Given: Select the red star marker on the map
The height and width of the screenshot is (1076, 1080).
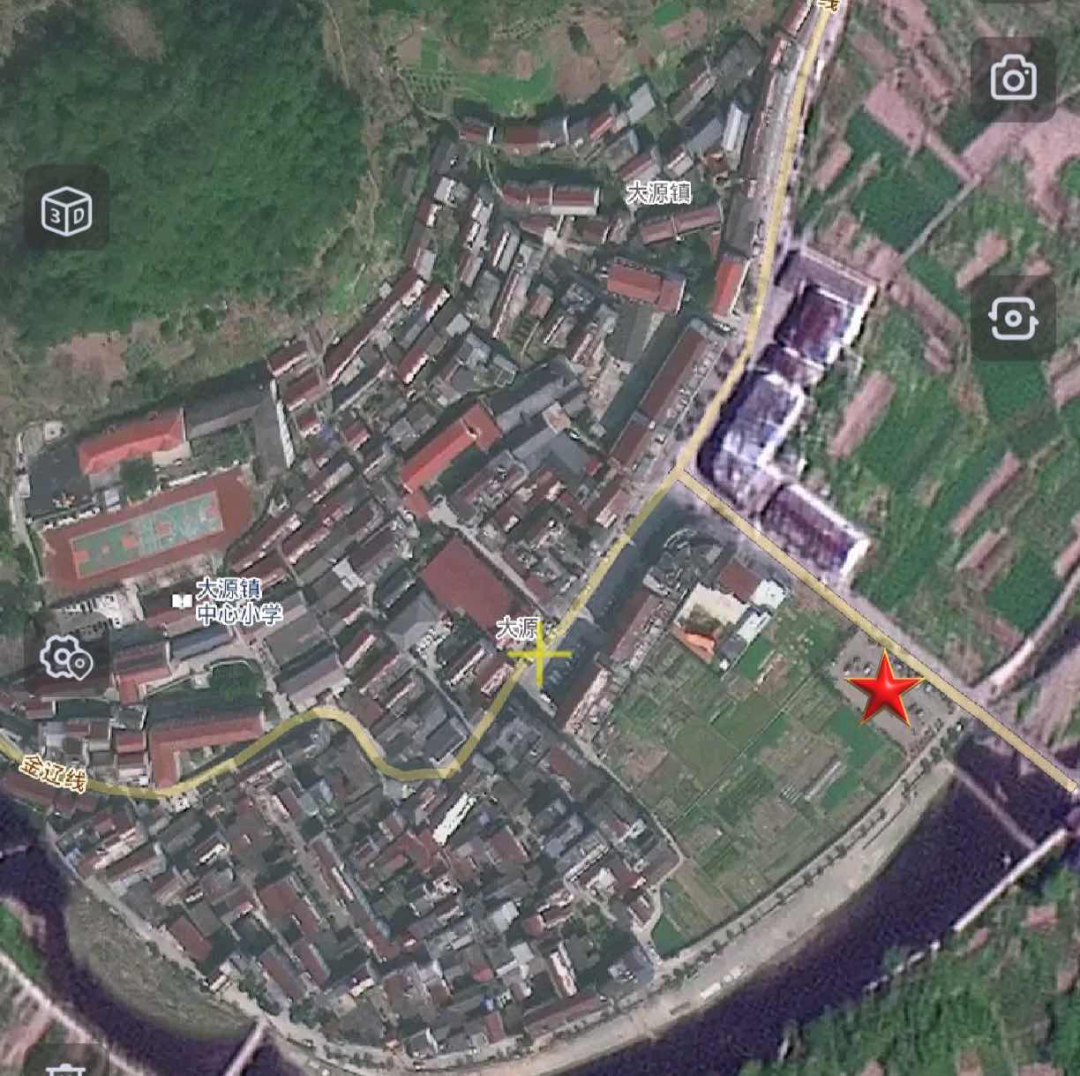Looking at the screenshot, I should [x=884, y=687].
